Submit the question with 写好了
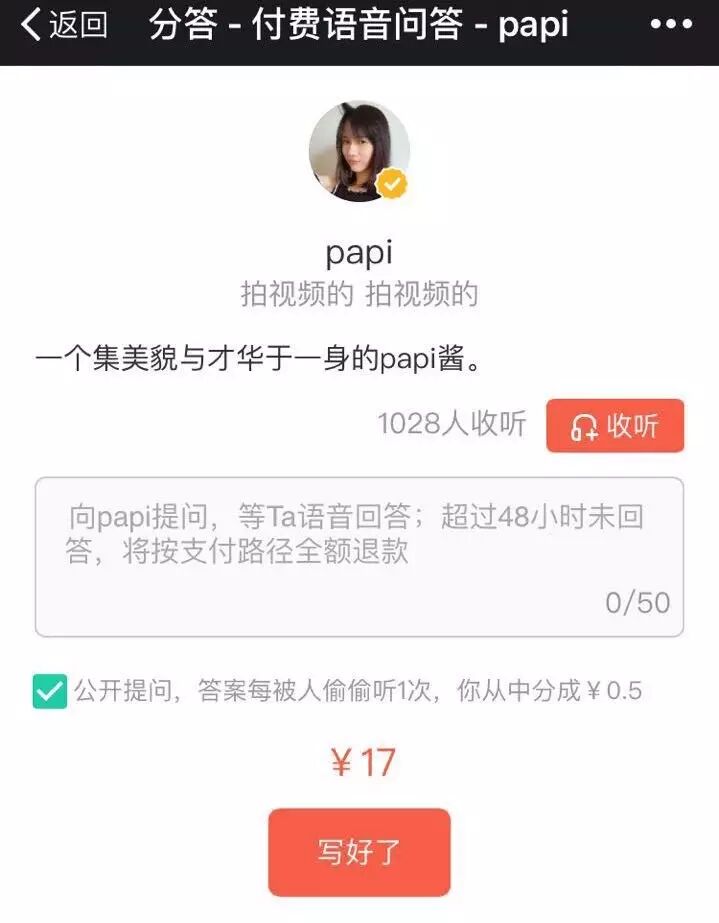This screenshot has width=719, height=923. click(x=359, y=852)
